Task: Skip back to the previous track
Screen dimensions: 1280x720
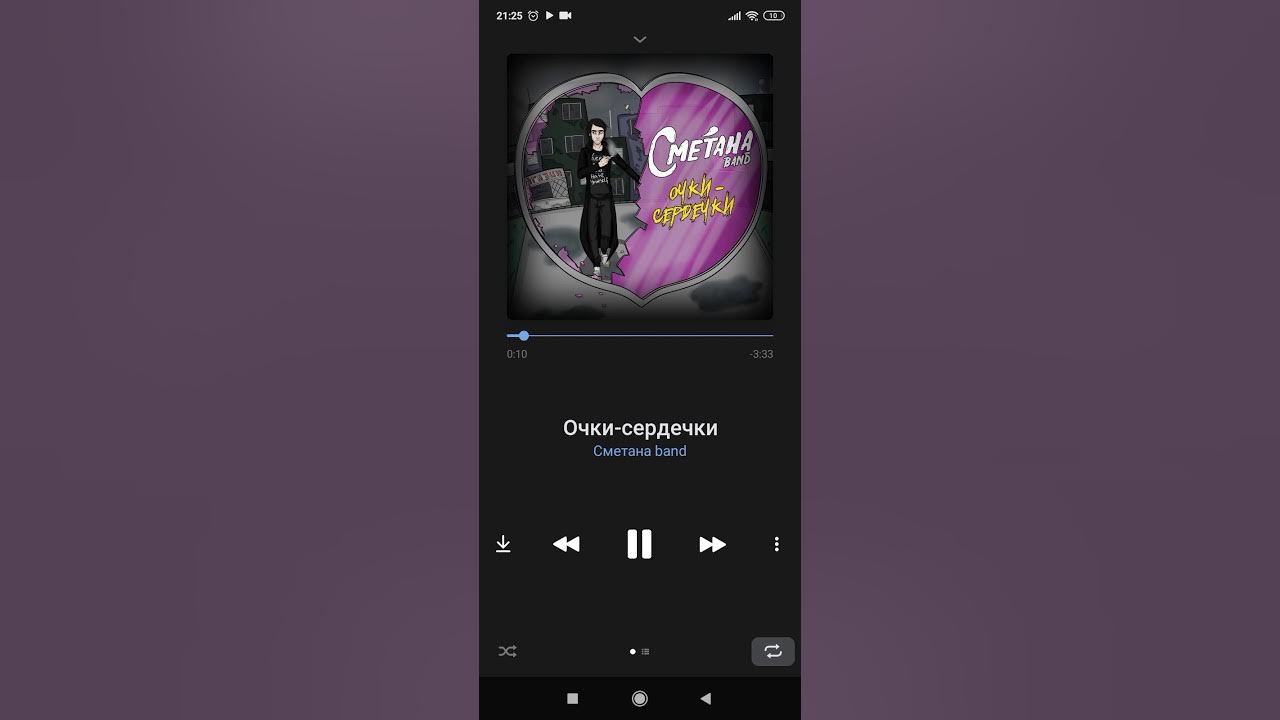Action: tap(566, 544)
